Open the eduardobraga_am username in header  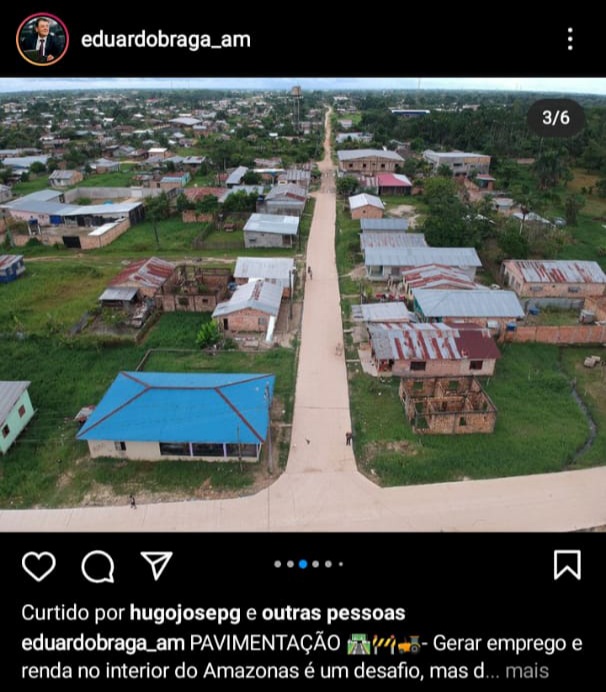[x=165, y=40]
